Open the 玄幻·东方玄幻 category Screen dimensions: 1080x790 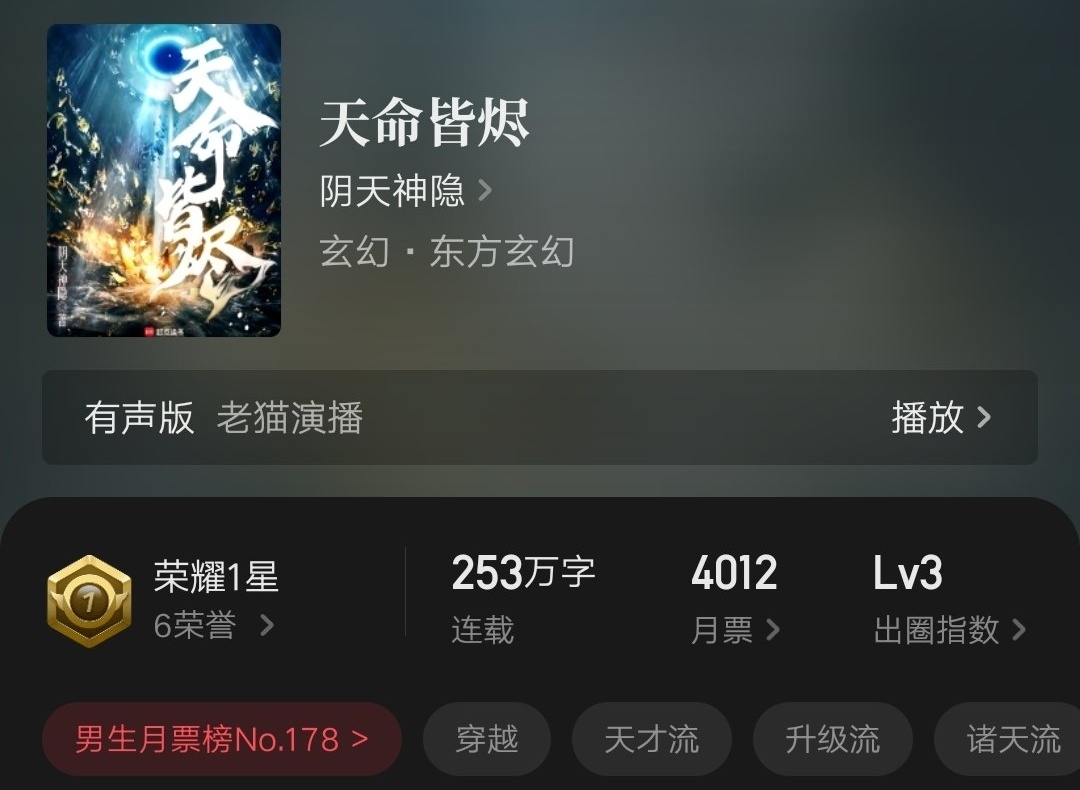click(447, 251)
